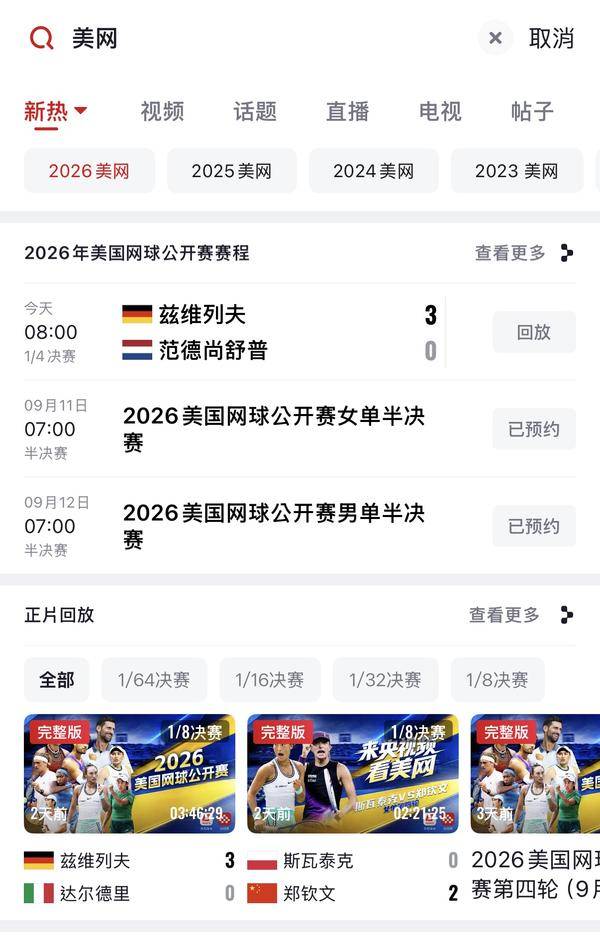Open the 新热 sort dropdown
The image size is (600, 937).
coord(56,112)
